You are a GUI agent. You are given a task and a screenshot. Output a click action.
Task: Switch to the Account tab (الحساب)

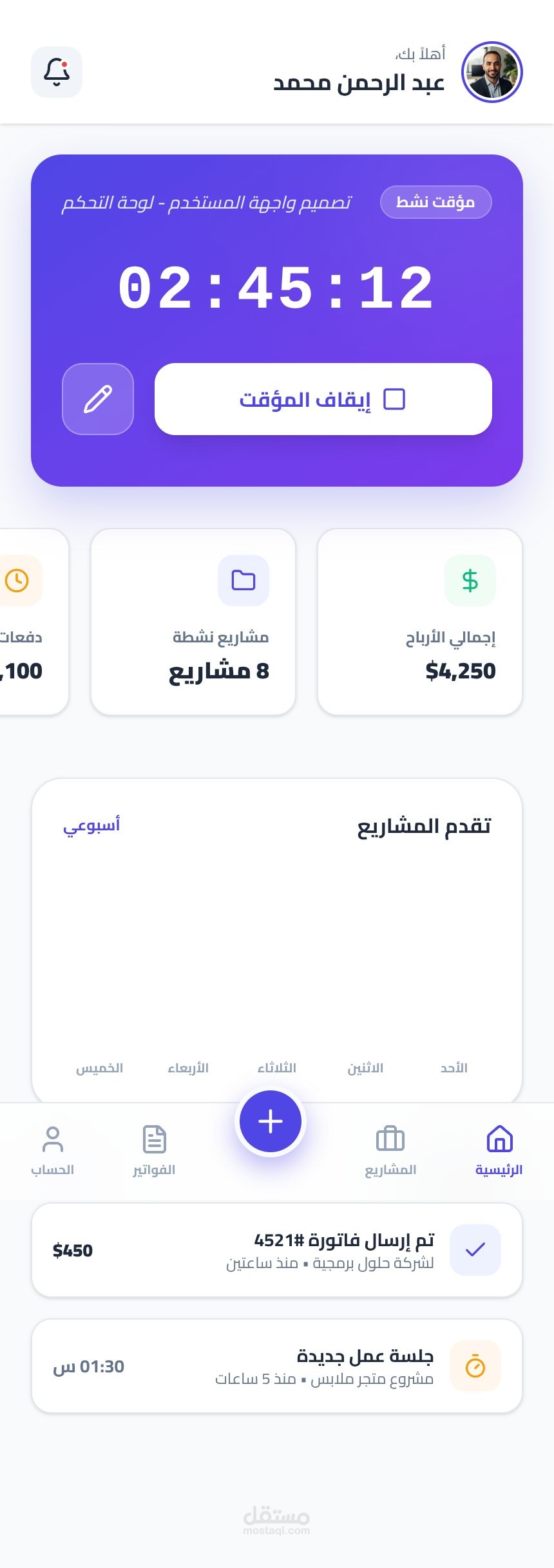pyautogui.click(x=53, y=1150)
